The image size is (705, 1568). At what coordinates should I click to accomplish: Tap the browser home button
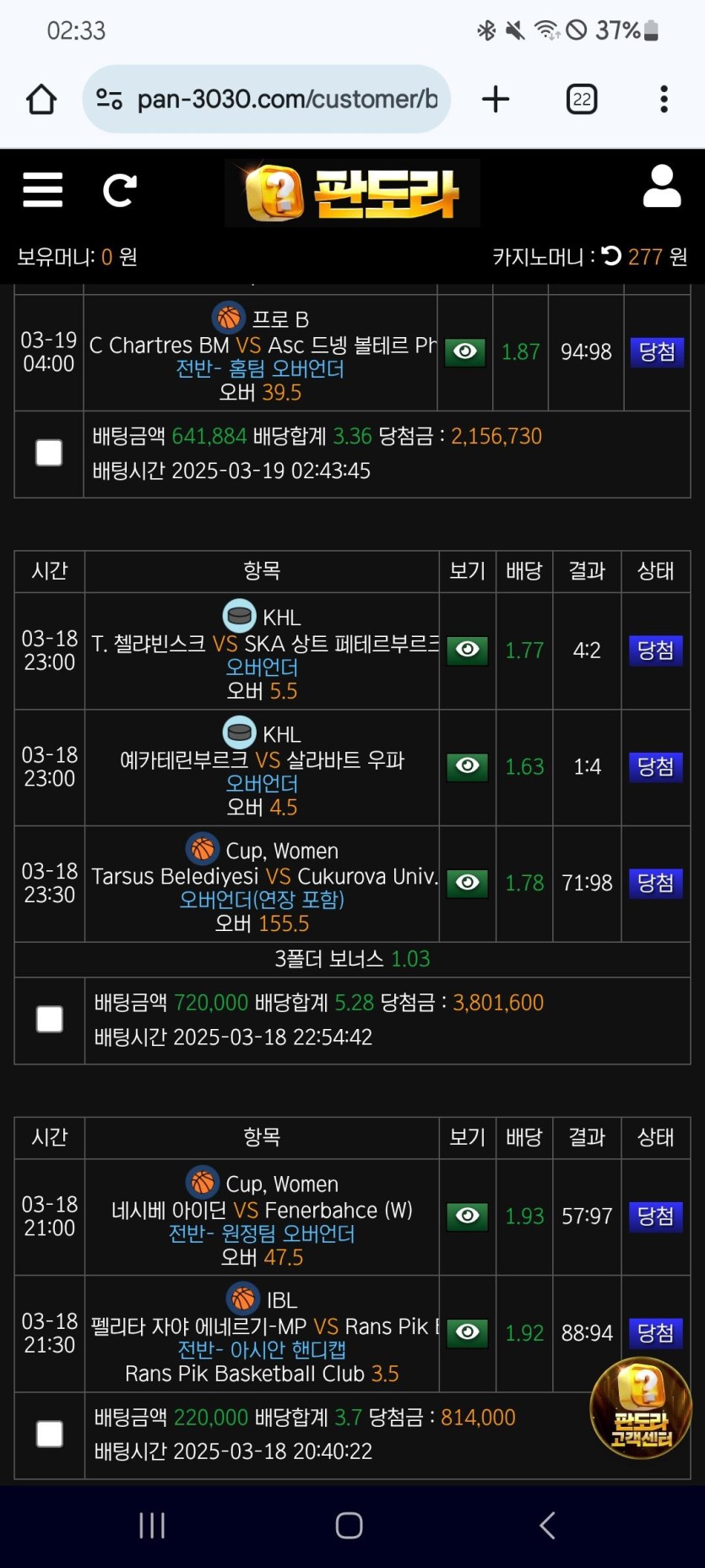[x=41, y=100]
